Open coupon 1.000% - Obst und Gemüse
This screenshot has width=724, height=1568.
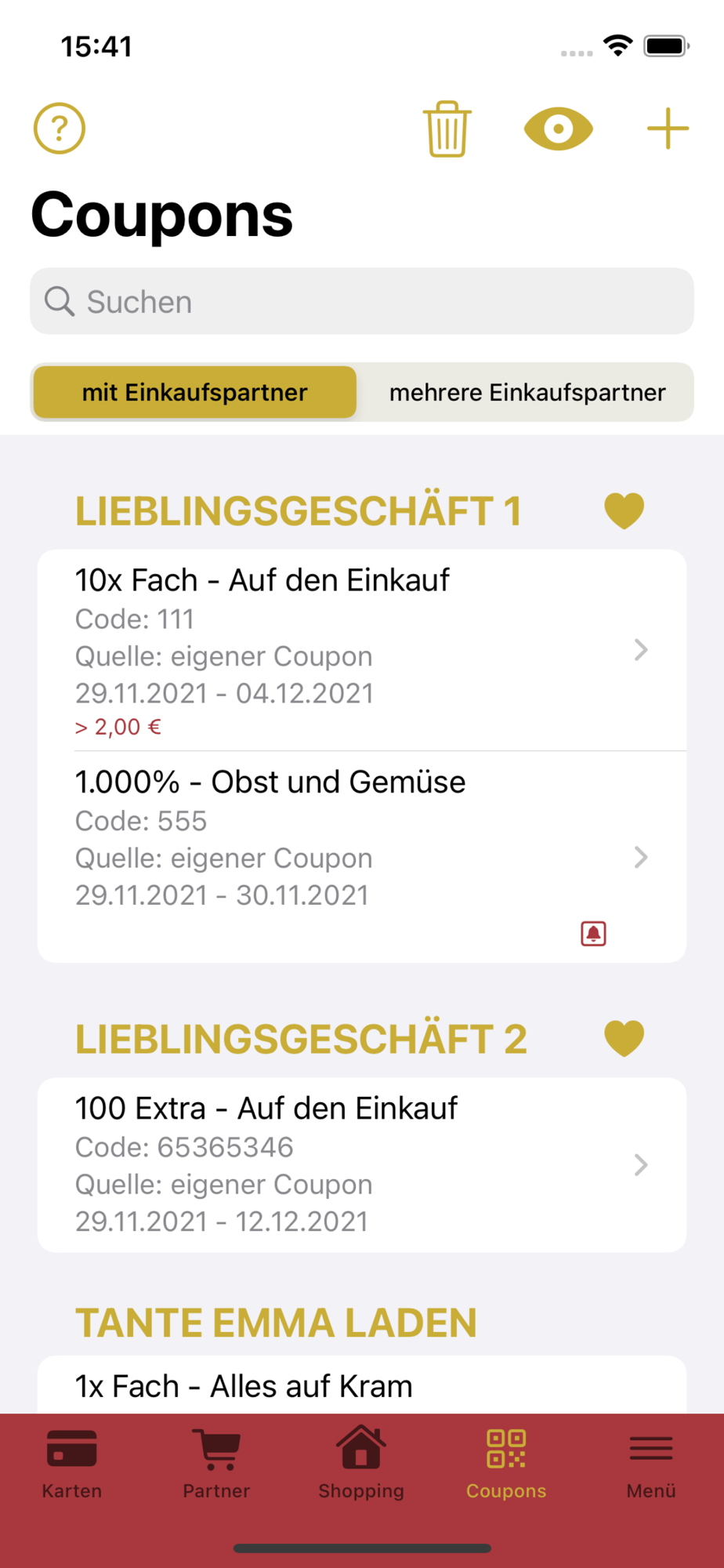362,857
